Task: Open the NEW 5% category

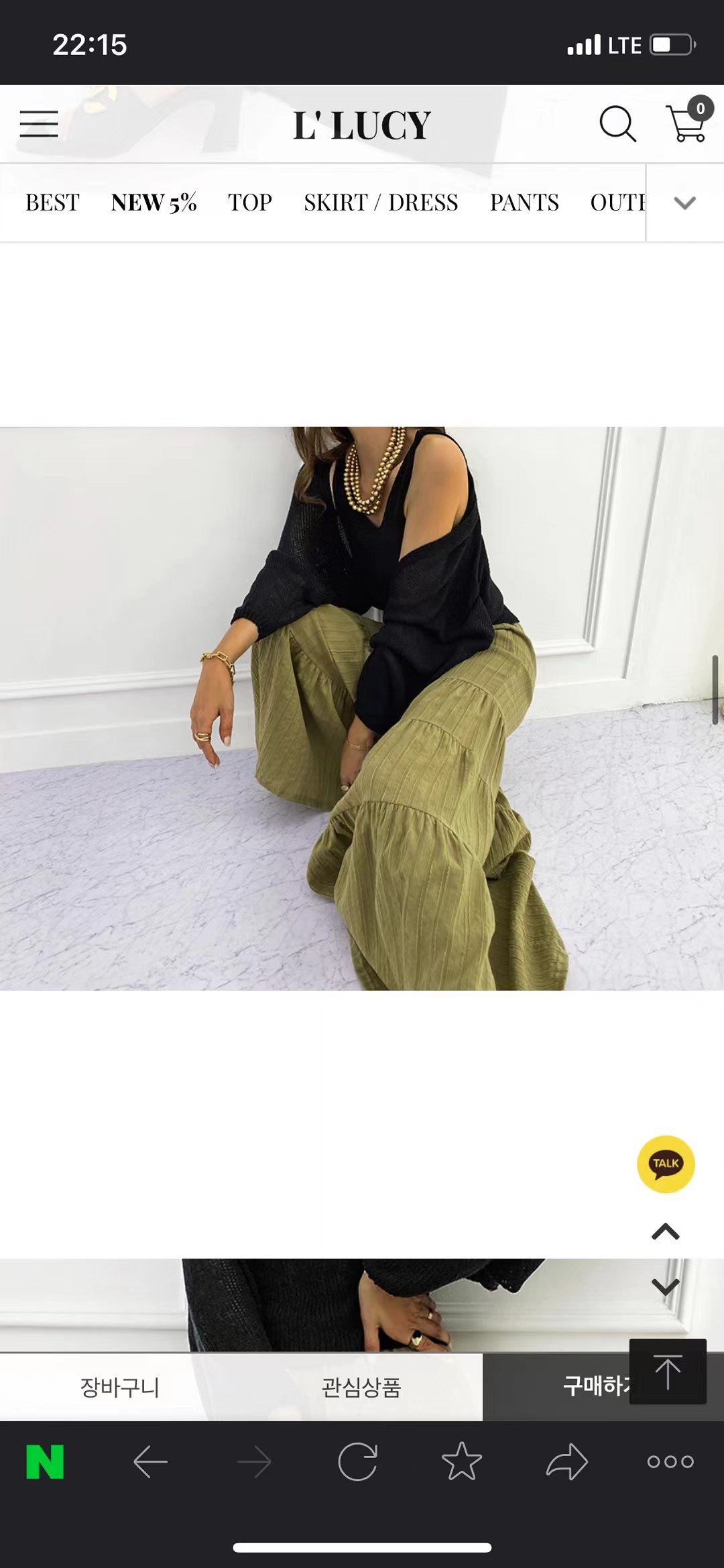Action: [x=154, y=202]
